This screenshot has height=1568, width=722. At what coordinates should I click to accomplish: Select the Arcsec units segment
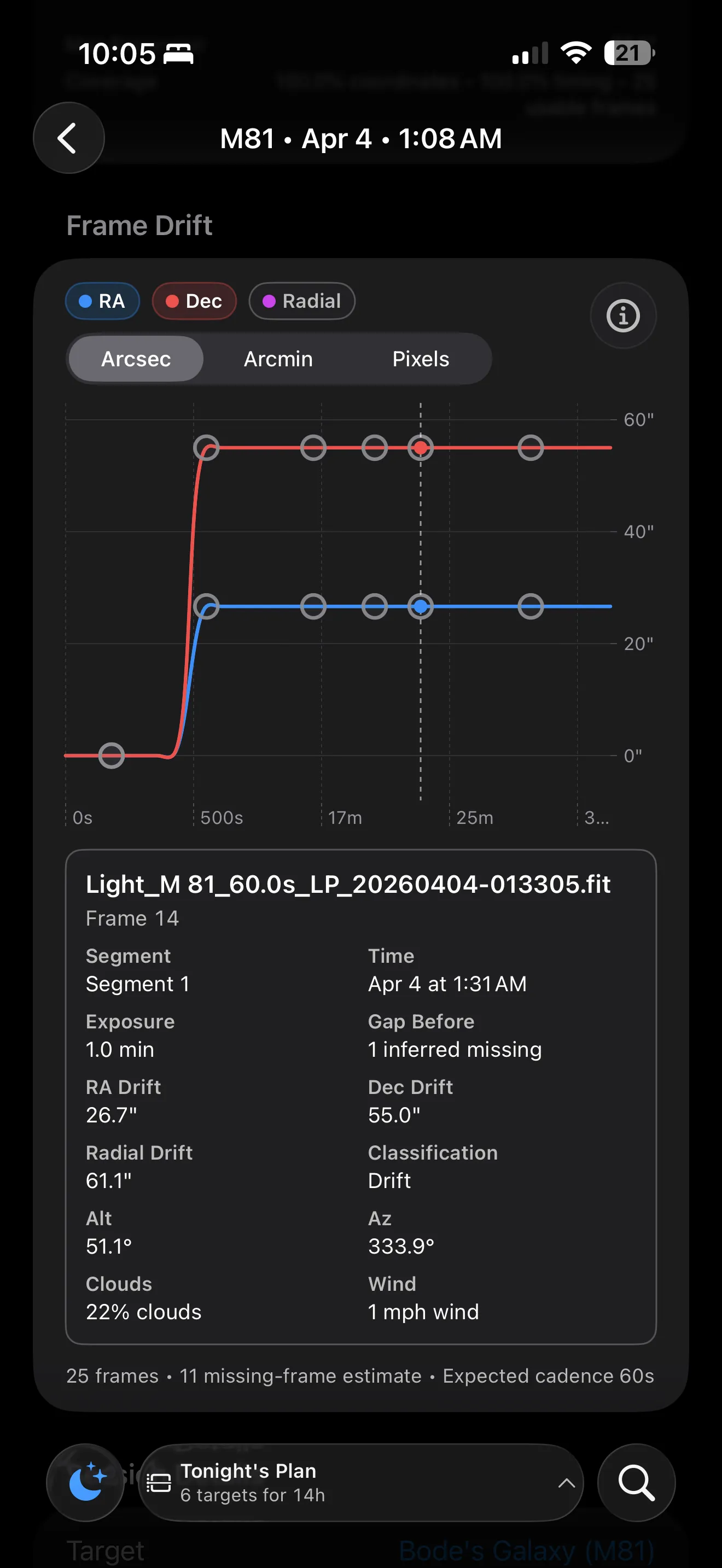coord(136,359)
